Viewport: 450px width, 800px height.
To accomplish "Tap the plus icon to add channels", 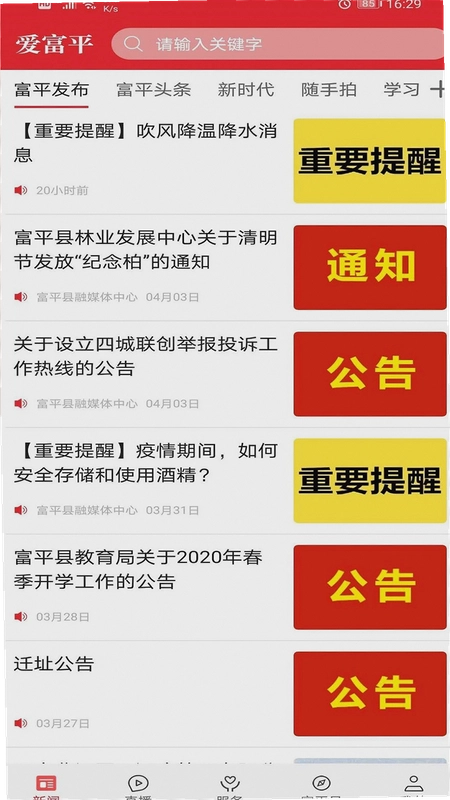I will tap(438, 90).
